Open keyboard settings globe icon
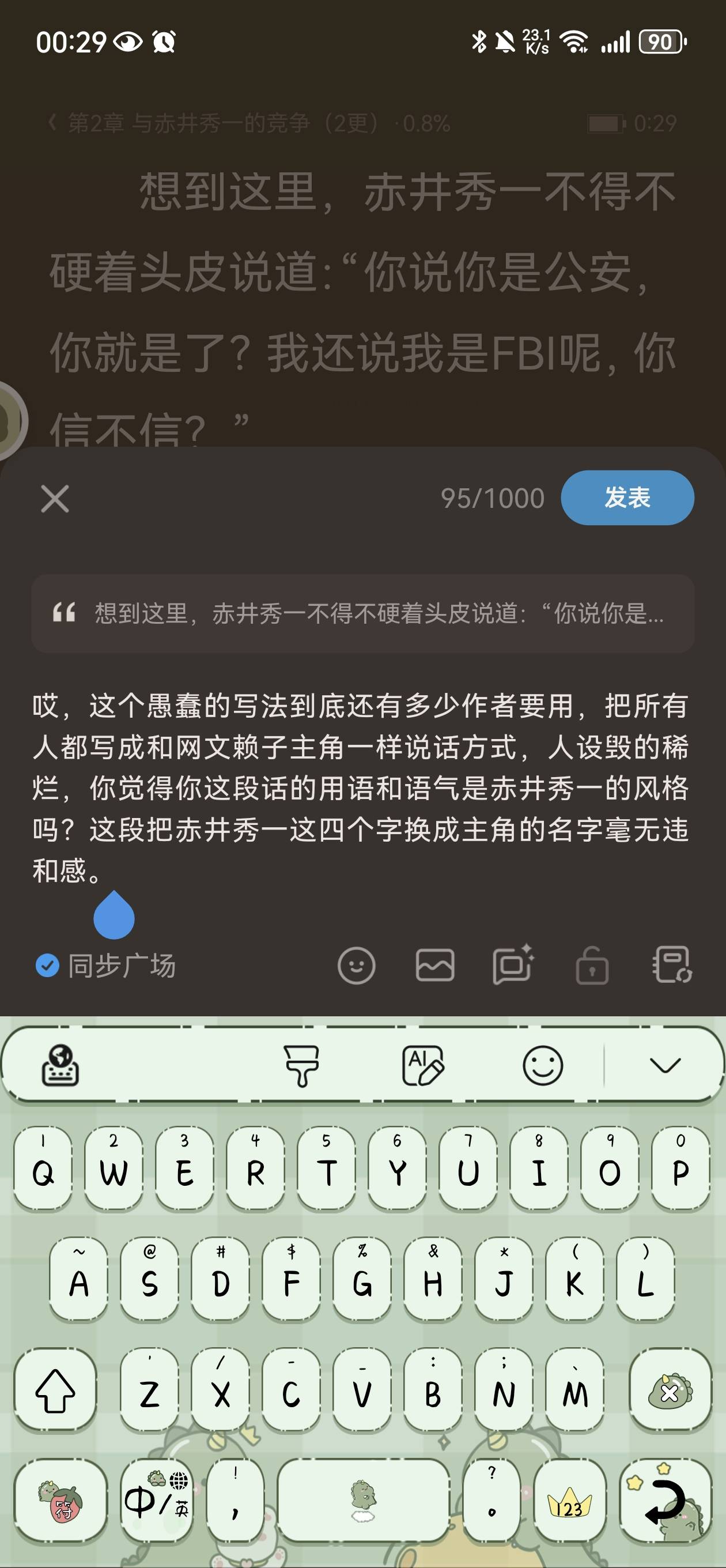Screen dimensions: 726x1568 pyautogui.click(x=60, y=1065)
